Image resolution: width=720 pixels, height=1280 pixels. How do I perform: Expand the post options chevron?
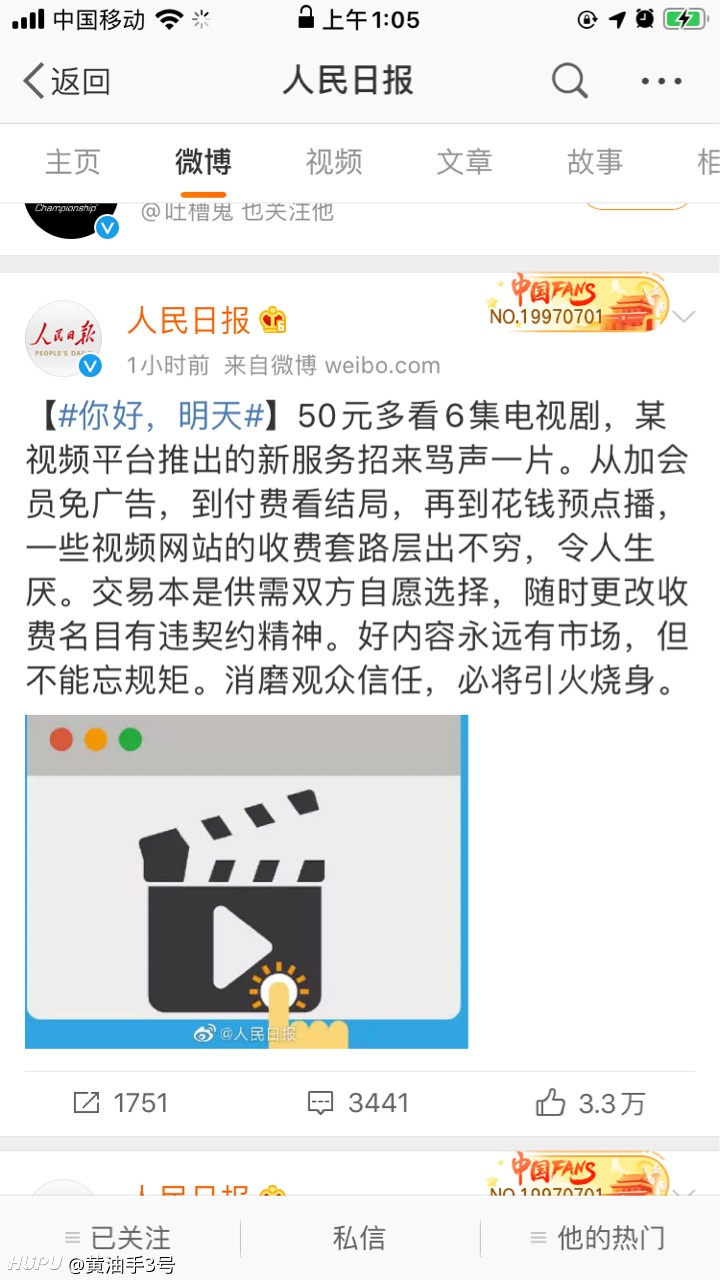[x=684, y=318]
